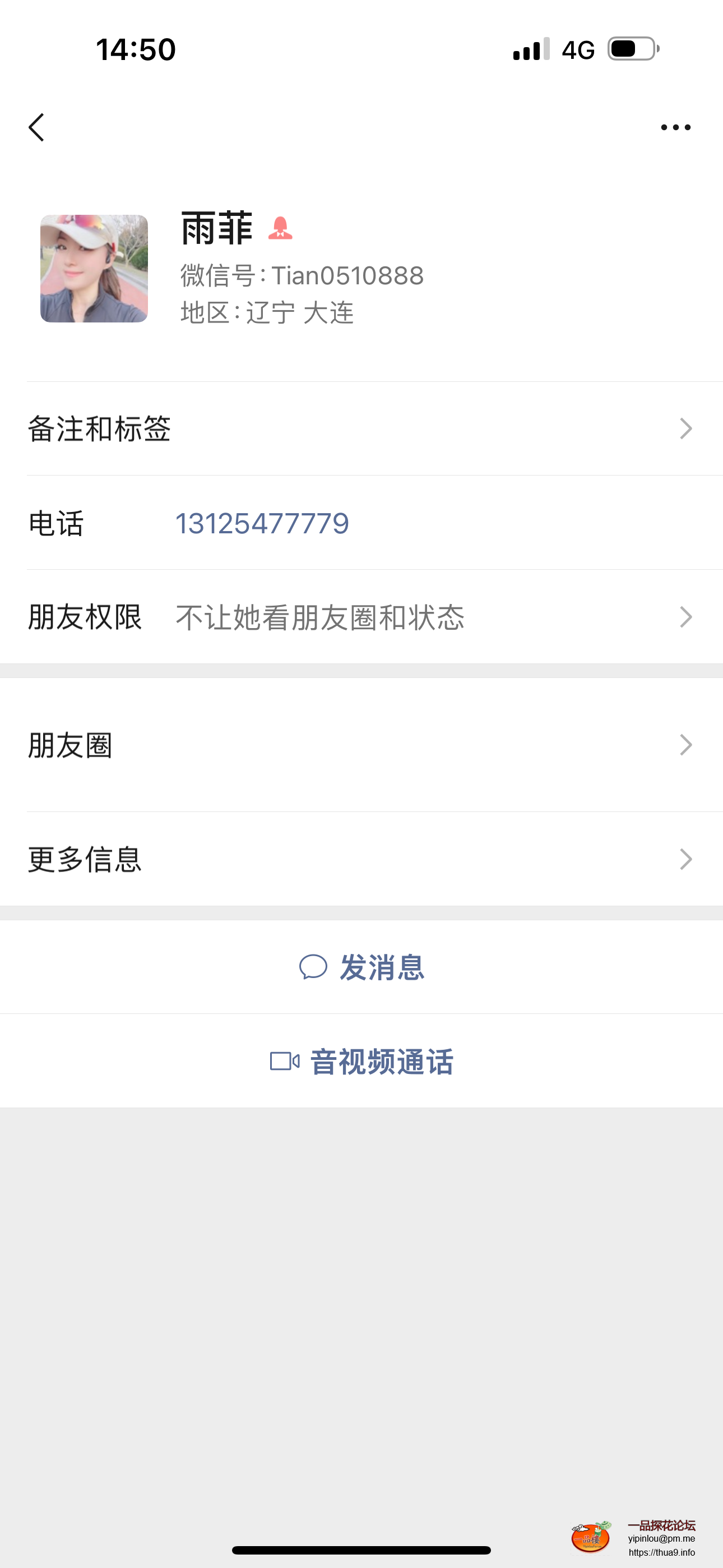Tap the video camera icon beside 音视频通话
The width and height of the screenshot is (723, 1568).
pos(285,1059)
